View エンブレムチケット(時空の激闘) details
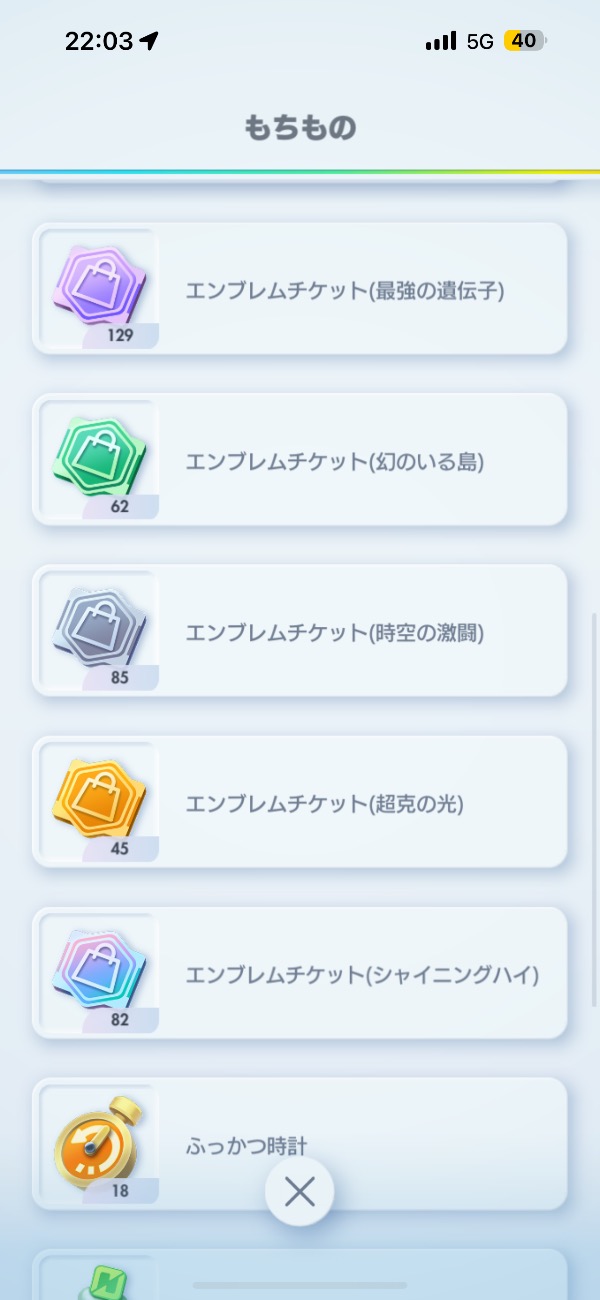The width and height of the screenshot is (600, 1300). pos(300,632)
